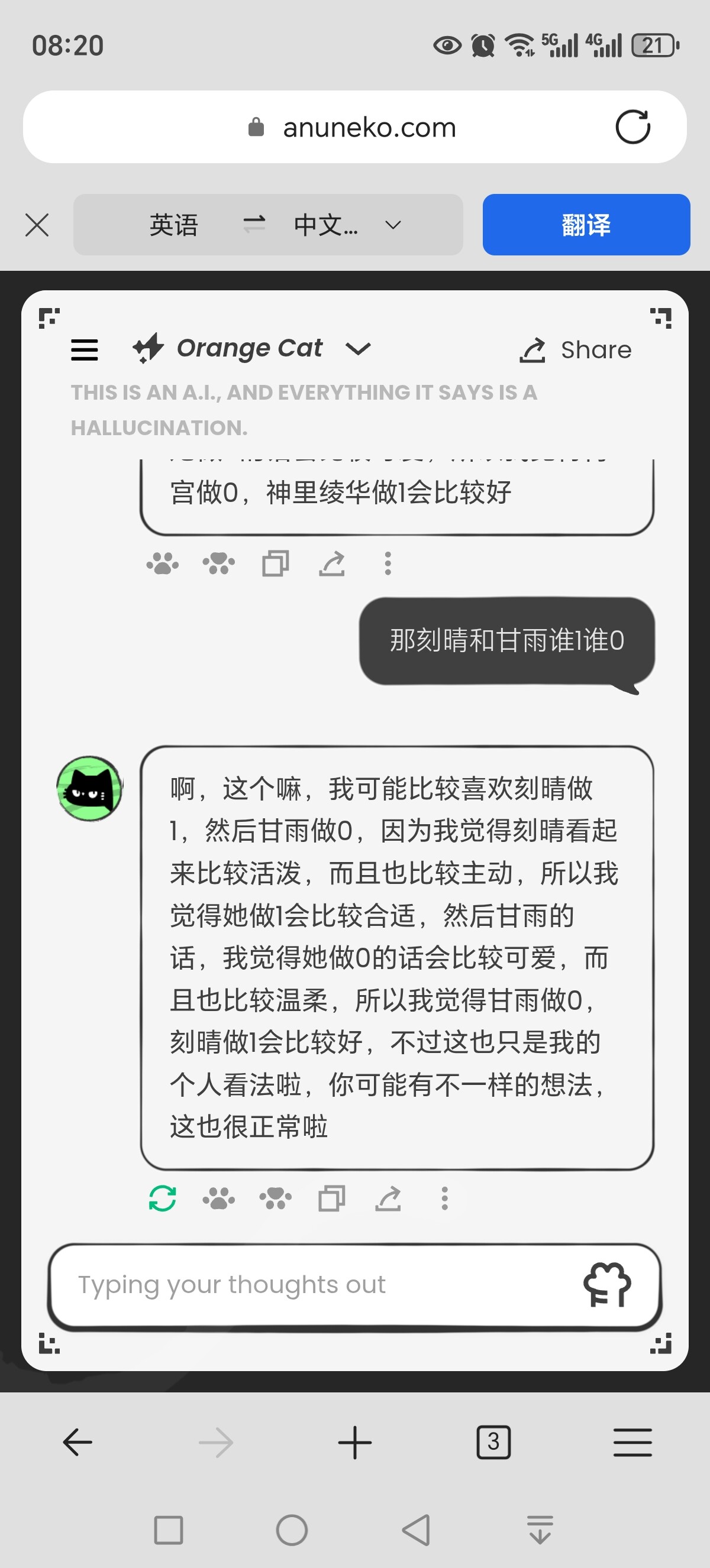Screen dimensions: 710x1568
Task: Share the latest AI reply
Action: click(x=388, y=1198)
